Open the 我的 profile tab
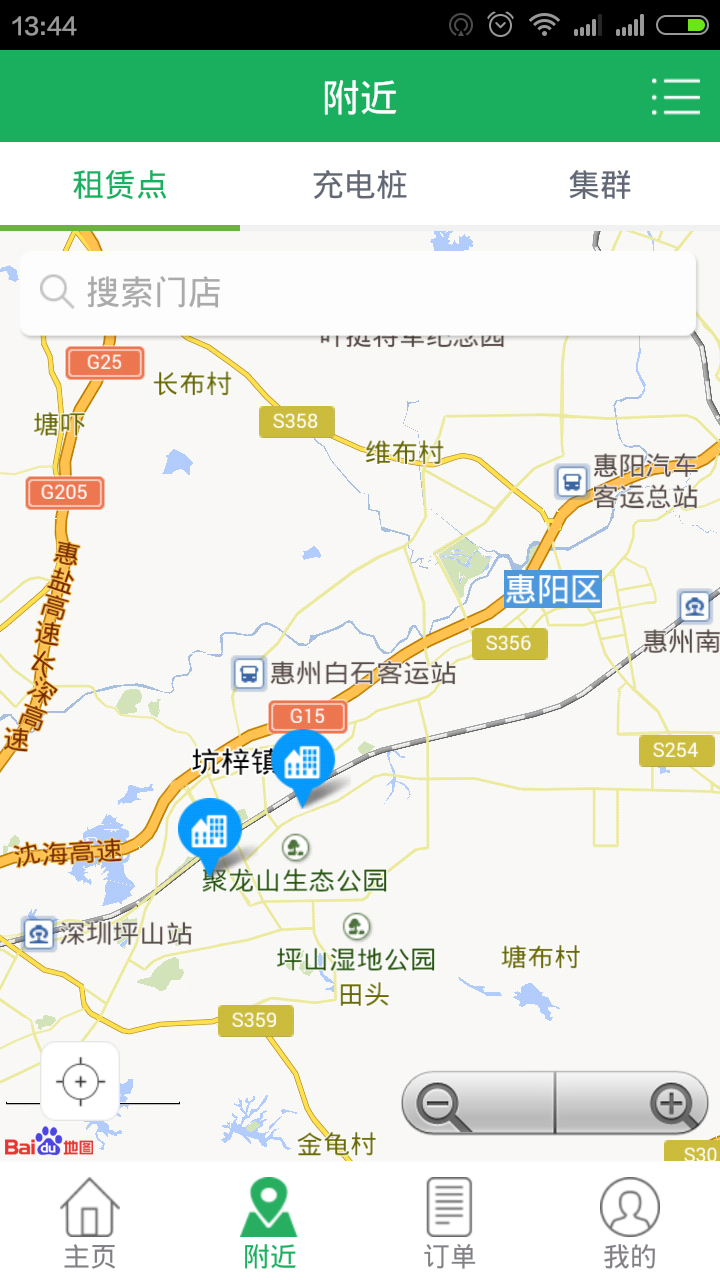The image size is (720, 1280). [x=630, y=1222]
